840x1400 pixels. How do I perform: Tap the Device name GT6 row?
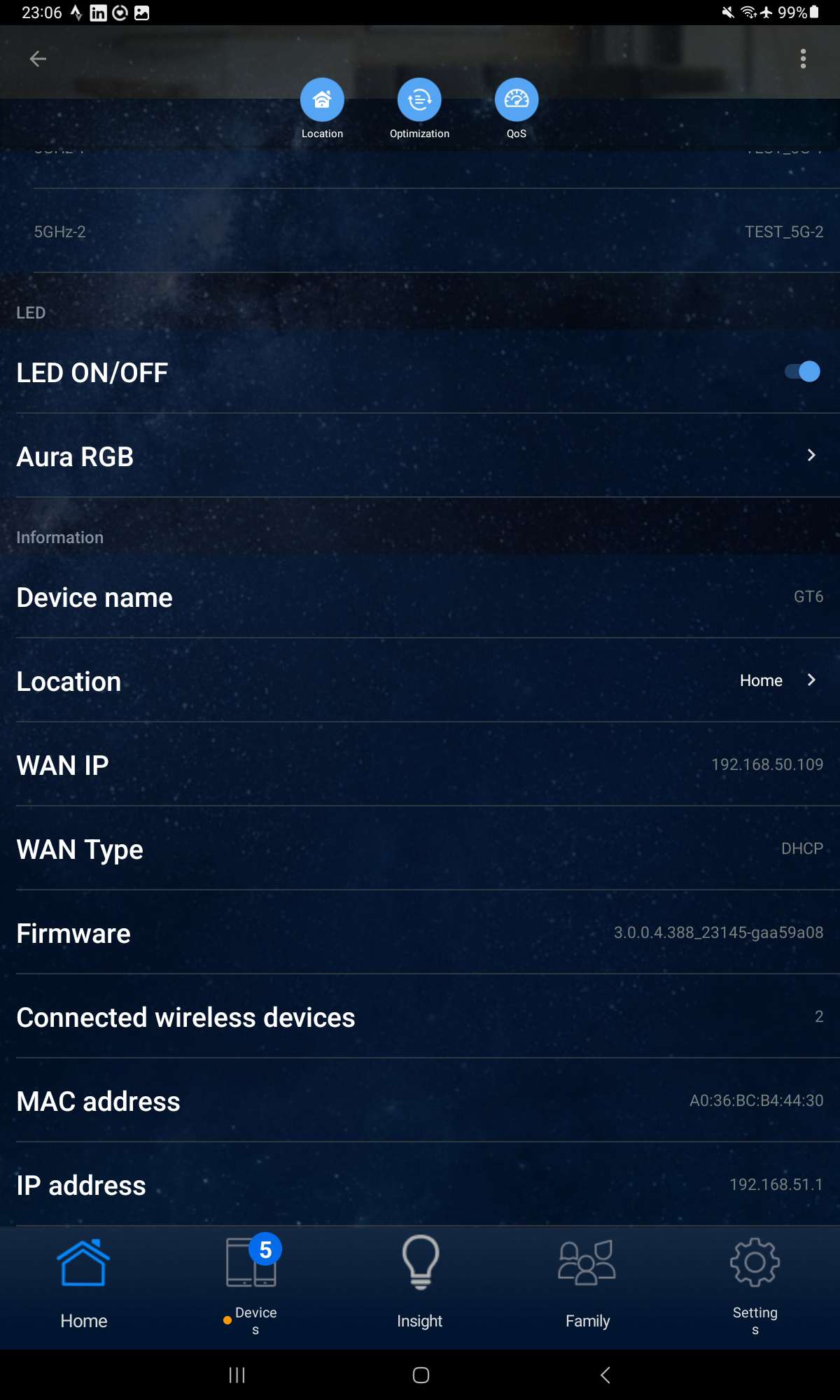click(420, 597)
